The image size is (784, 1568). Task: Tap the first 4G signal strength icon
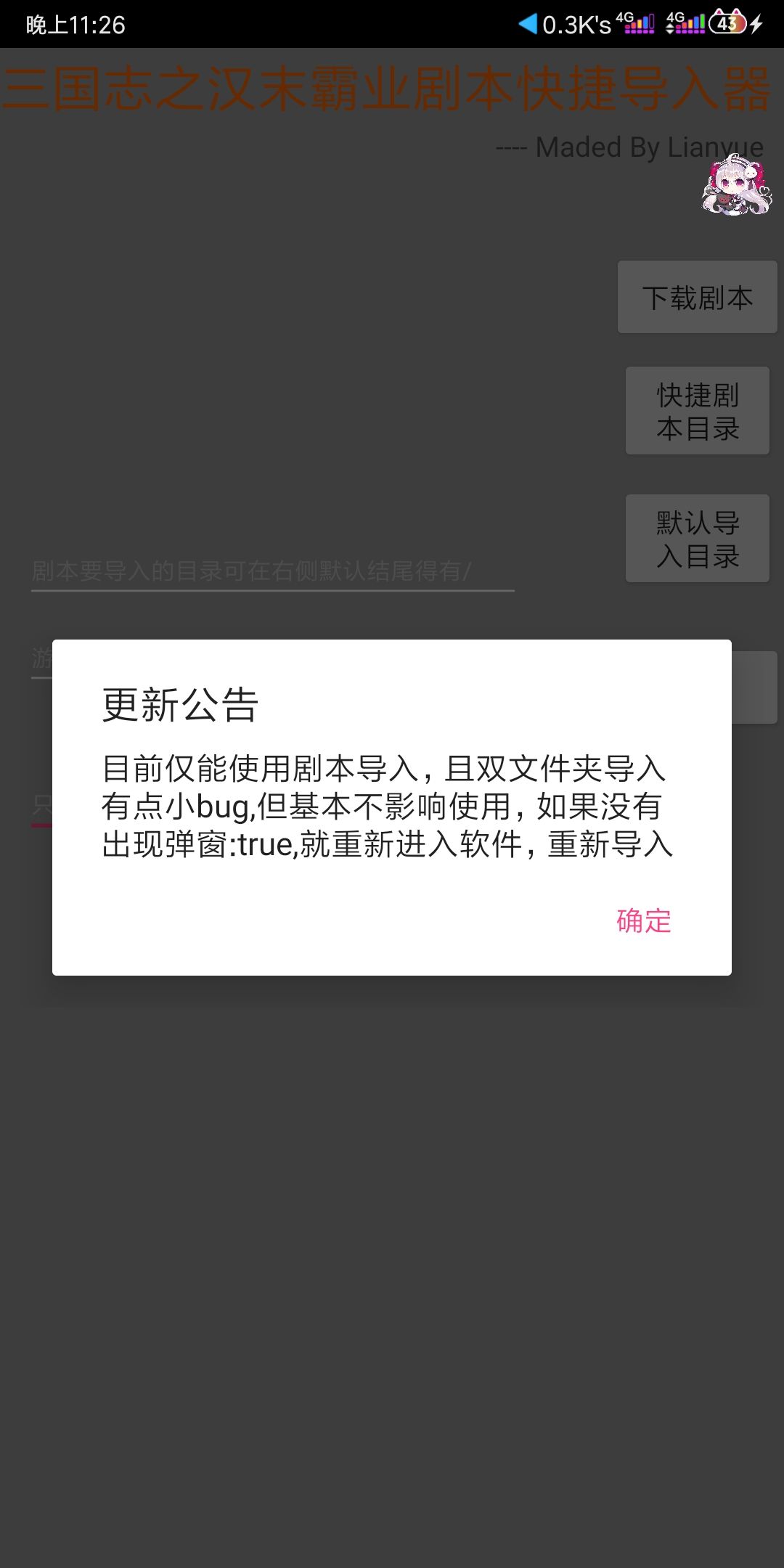point(639,22)
